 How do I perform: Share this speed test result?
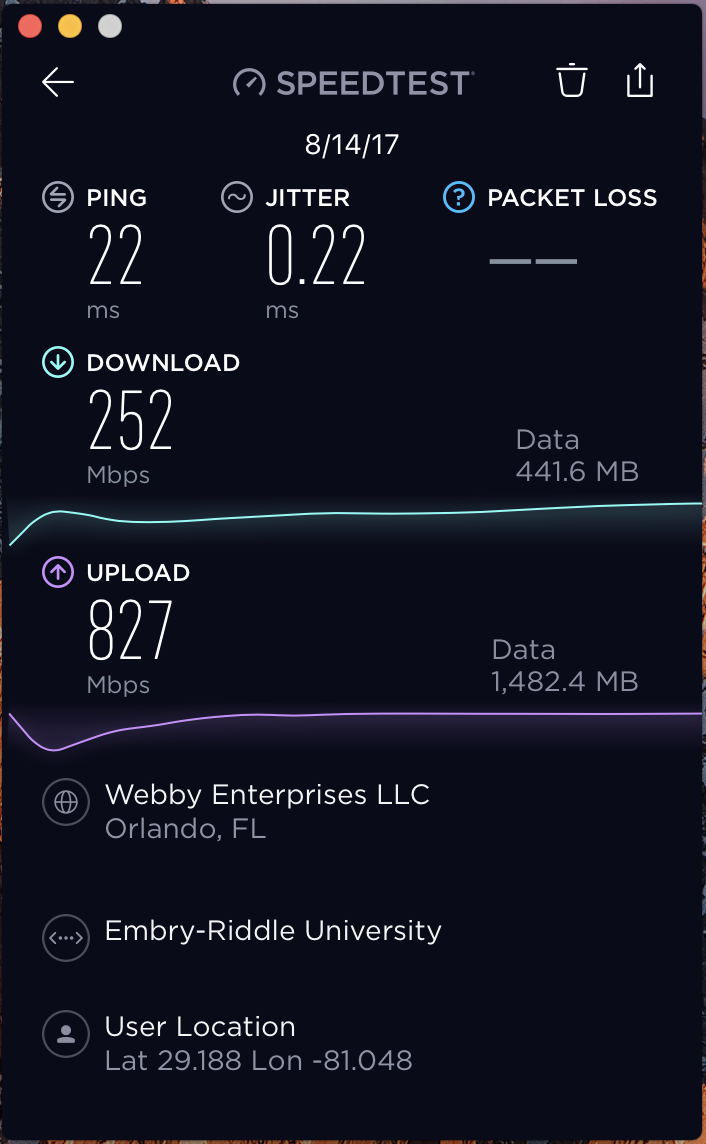(x=640, y=81)
